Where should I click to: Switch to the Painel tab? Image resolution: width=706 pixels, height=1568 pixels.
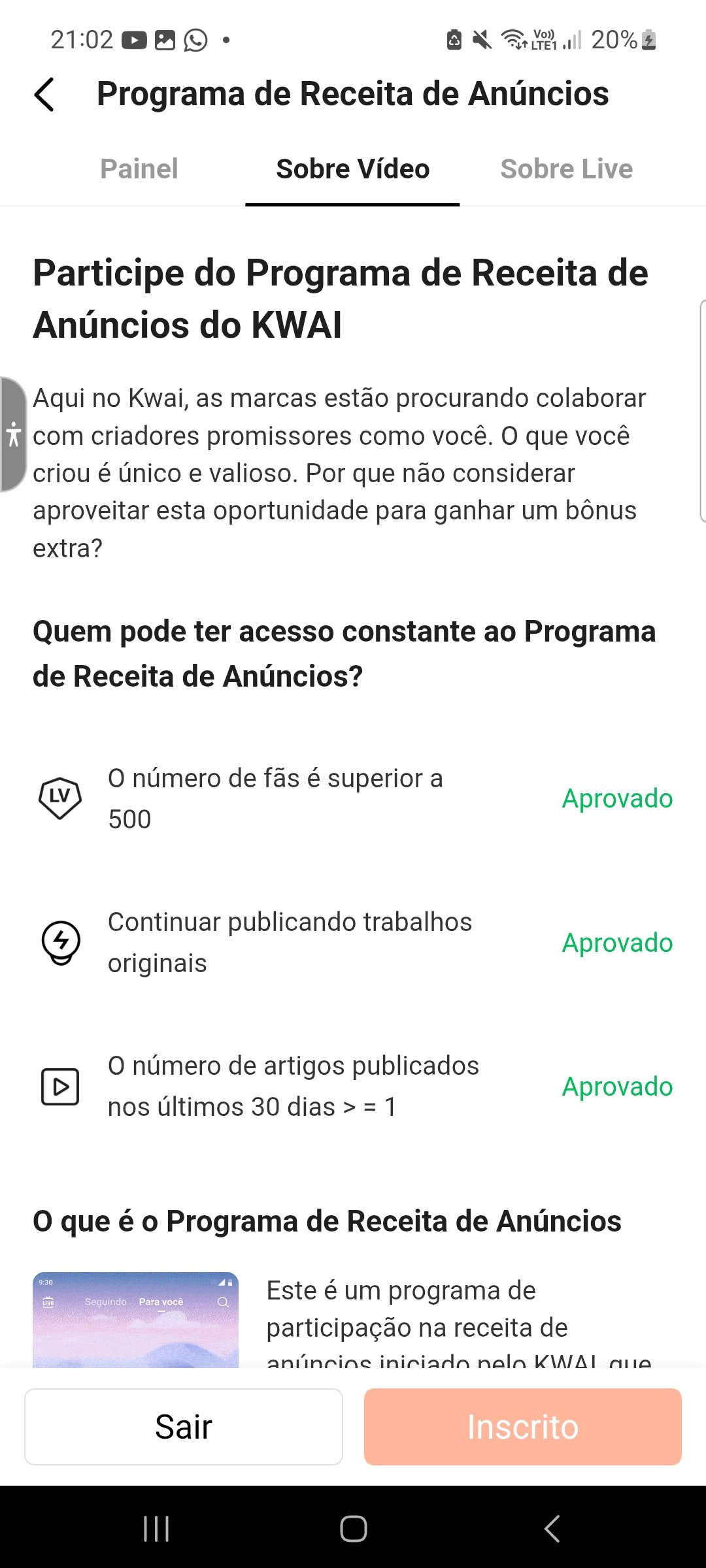tap(139, 169)
